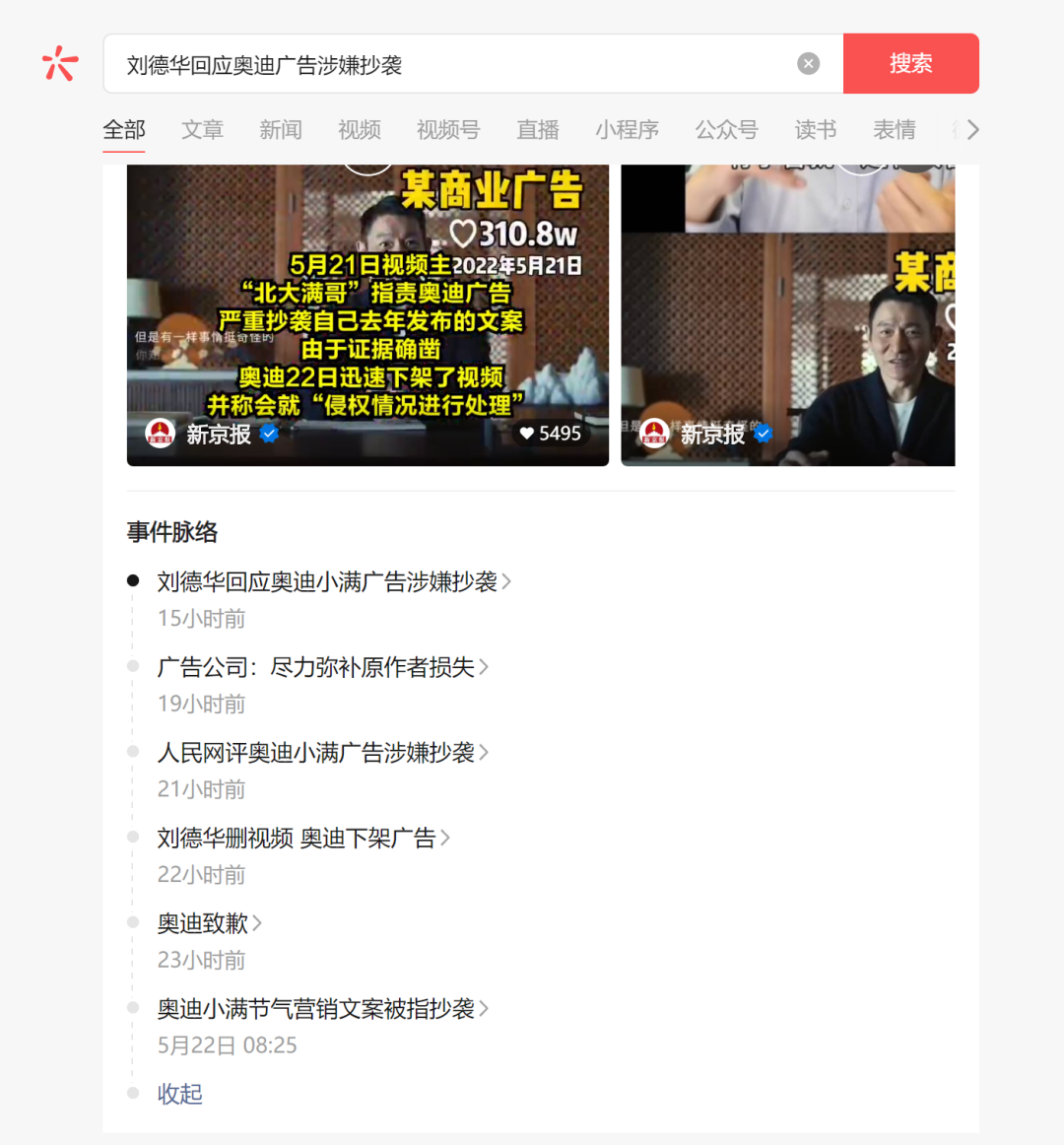The width and height of the screenshot is (1064, 1145).
Task: Tap the red 搜索 button
Action: (x=910, y=63)
